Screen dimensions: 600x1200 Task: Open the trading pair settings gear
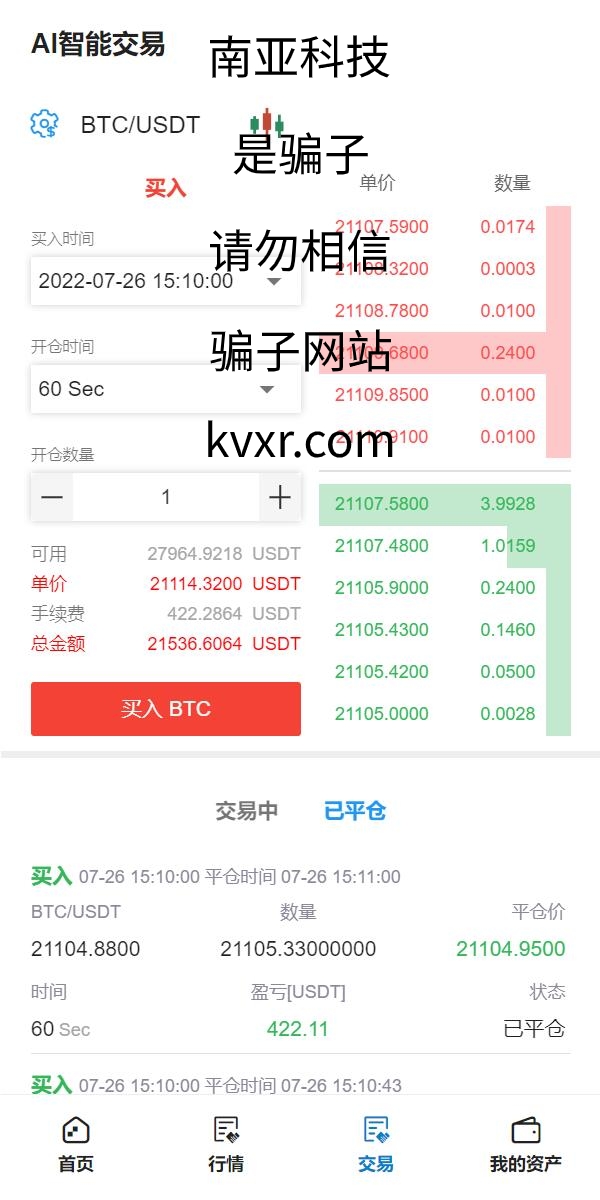pyautogui.click(x=44, y=125)
